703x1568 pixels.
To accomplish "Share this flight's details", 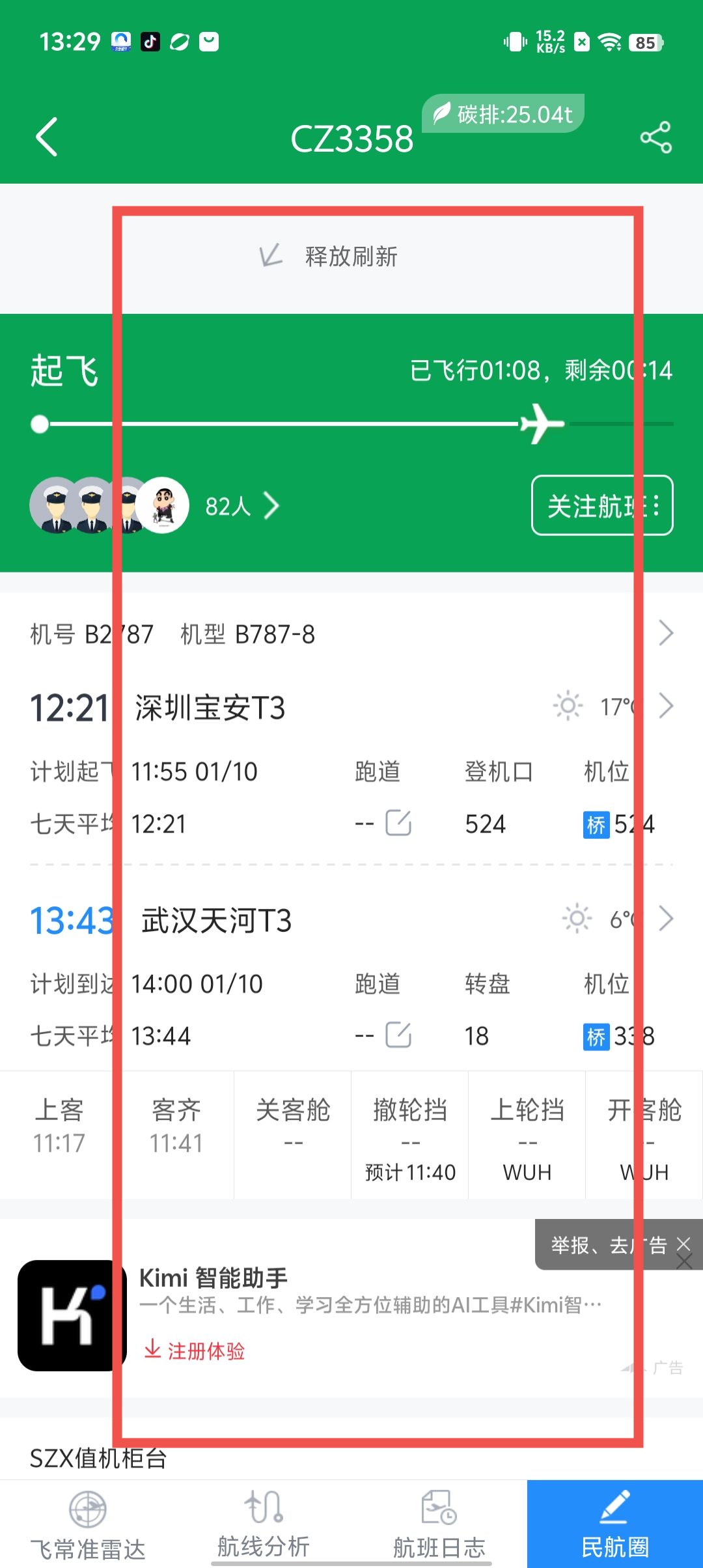I will (655, 137).
